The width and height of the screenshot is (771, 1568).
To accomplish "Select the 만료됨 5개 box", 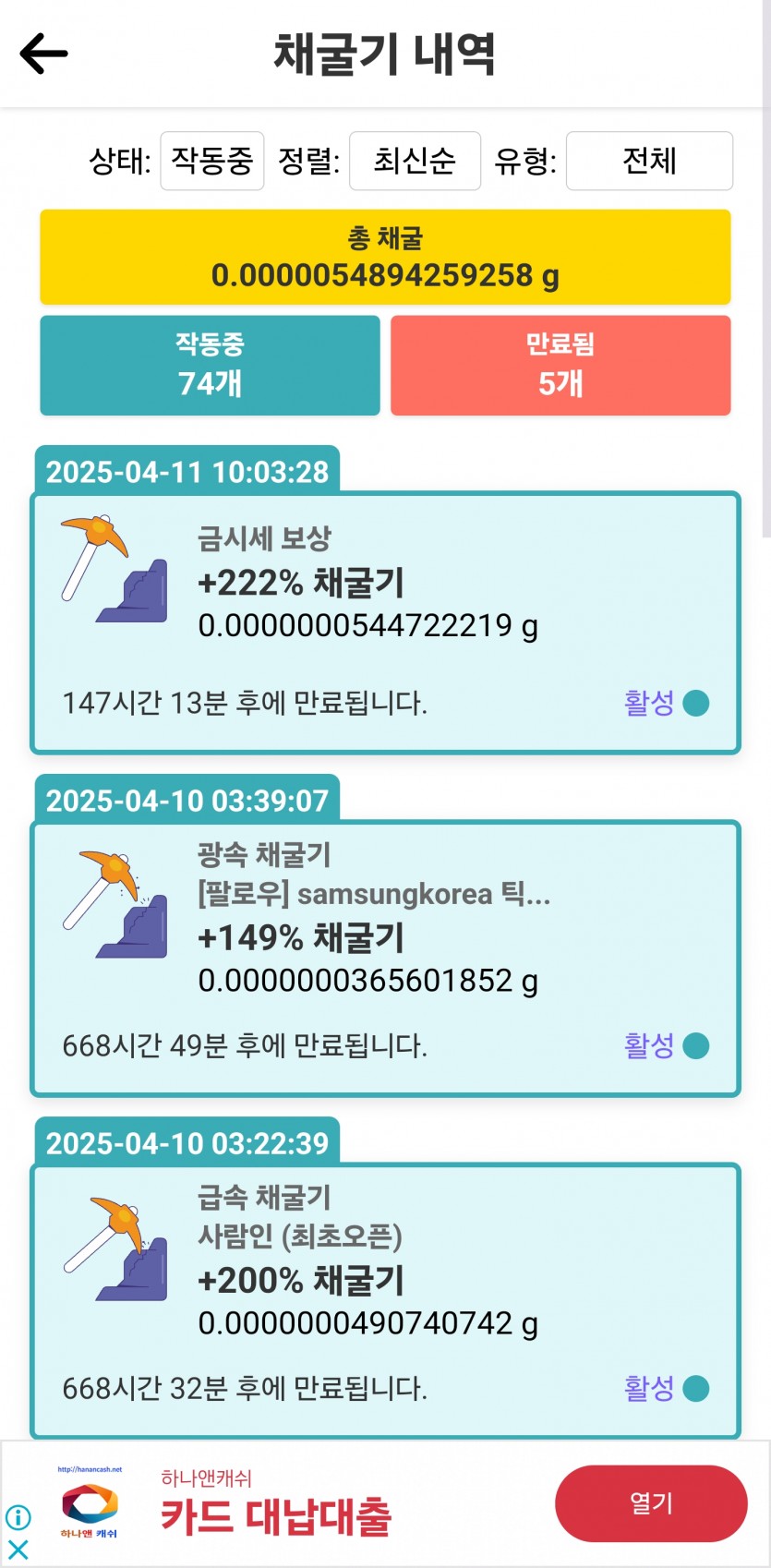I will click(560, 366).
